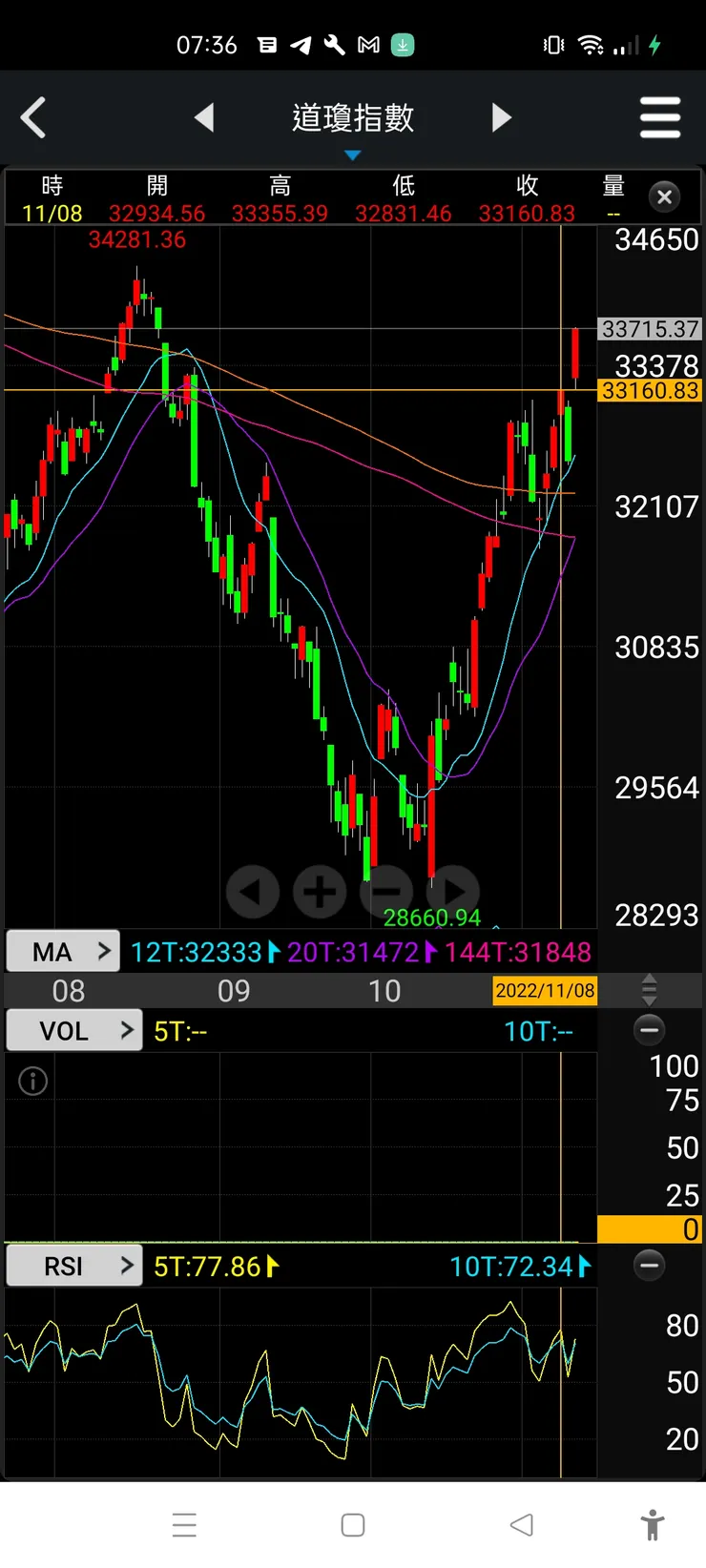706x1568 pixels.
Task: Change the MA indicator
Action: coord(63,951)
